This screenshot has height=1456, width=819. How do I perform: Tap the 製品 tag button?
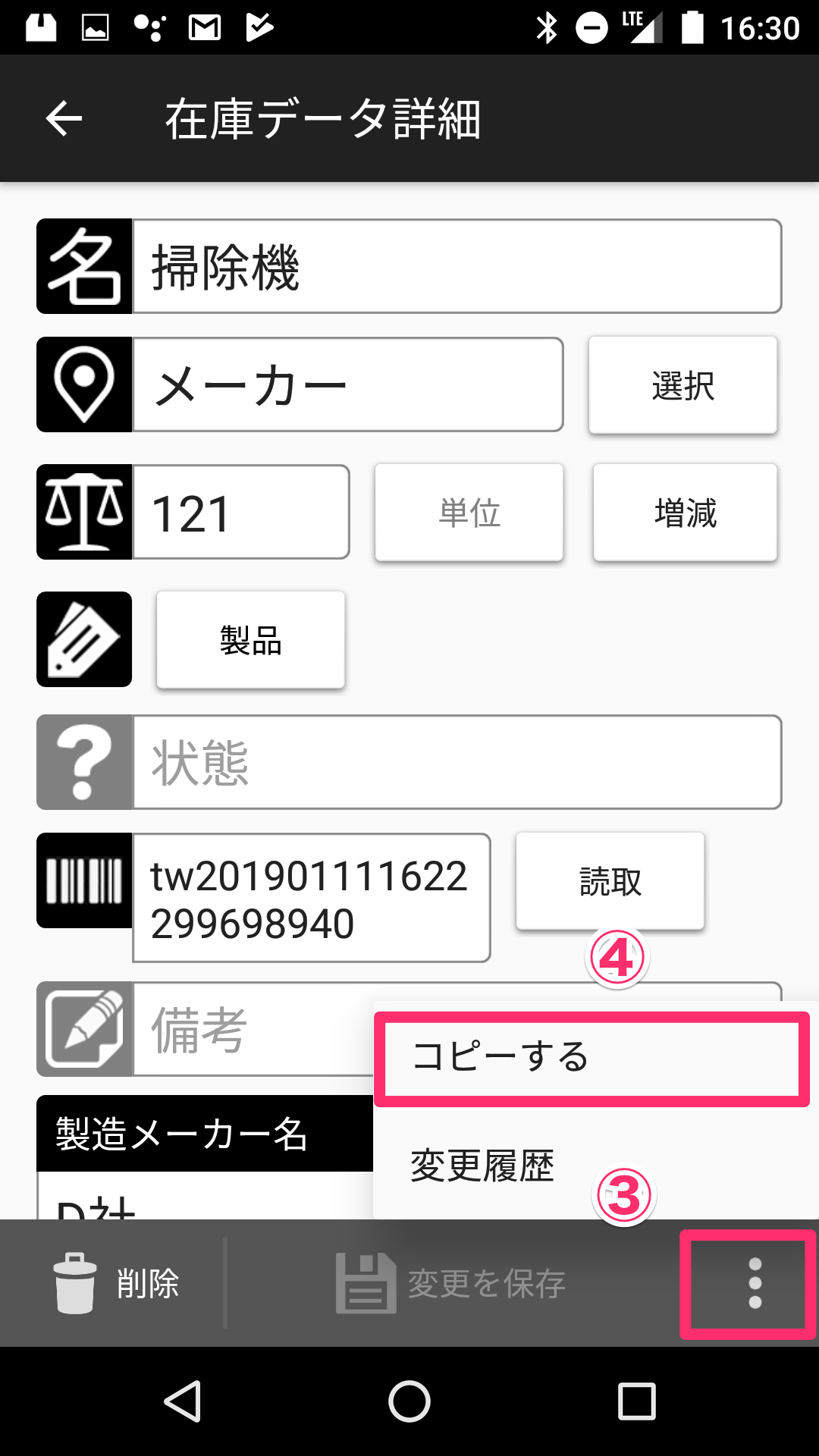251,640
